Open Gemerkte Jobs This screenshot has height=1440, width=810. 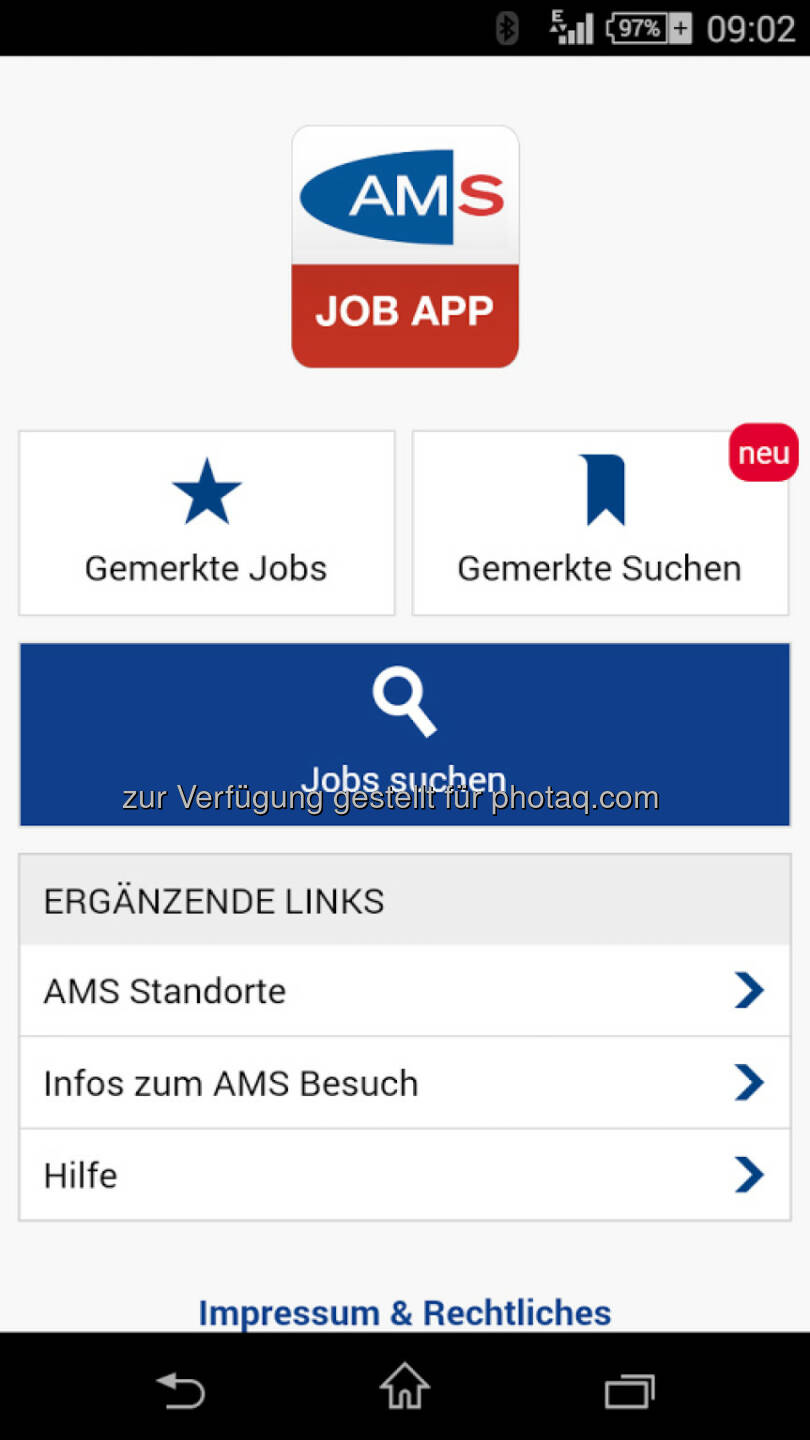pos(207,523)
